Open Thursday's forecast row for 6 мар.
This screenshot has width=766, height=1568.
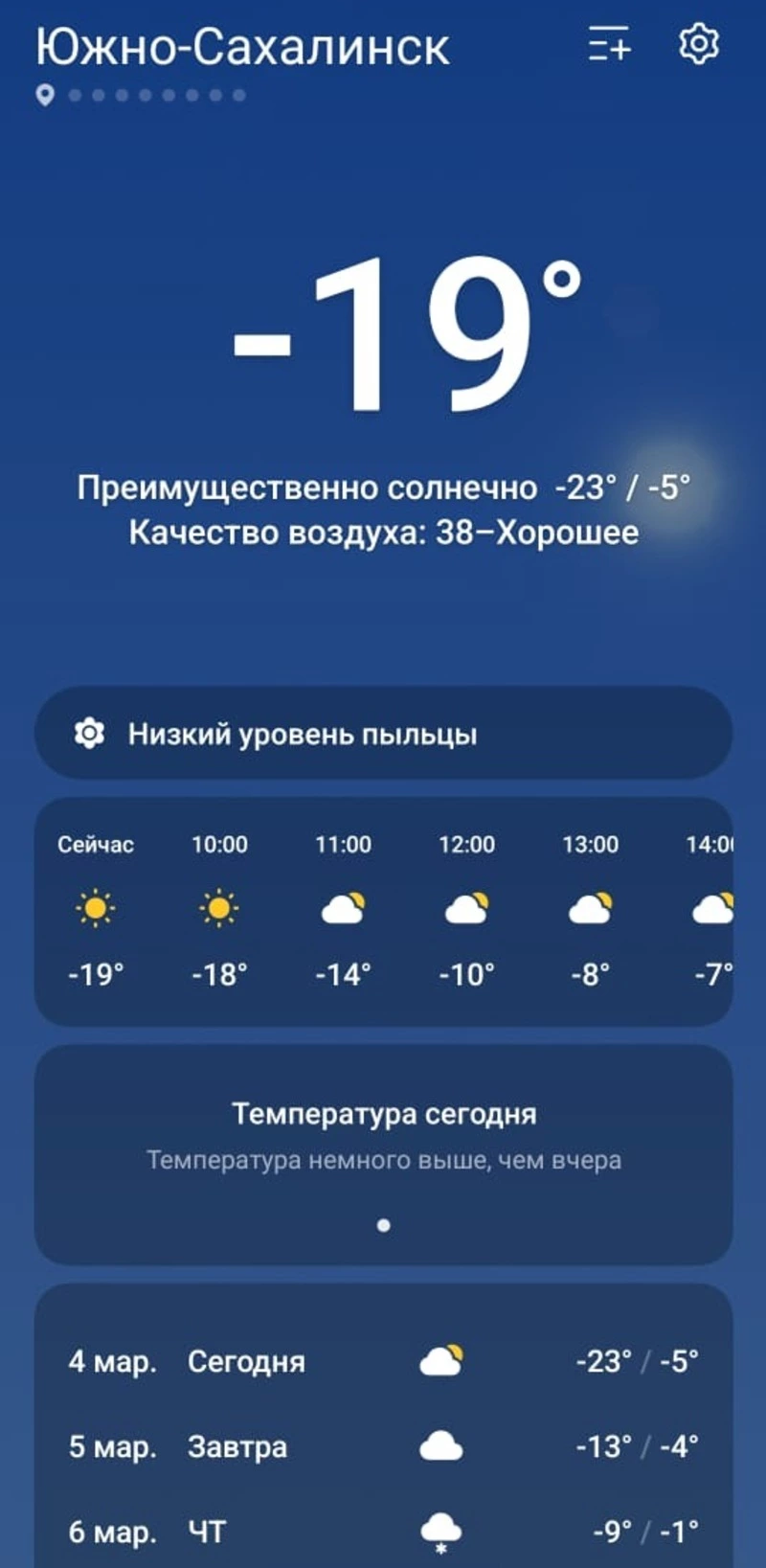pos(383,1532)
